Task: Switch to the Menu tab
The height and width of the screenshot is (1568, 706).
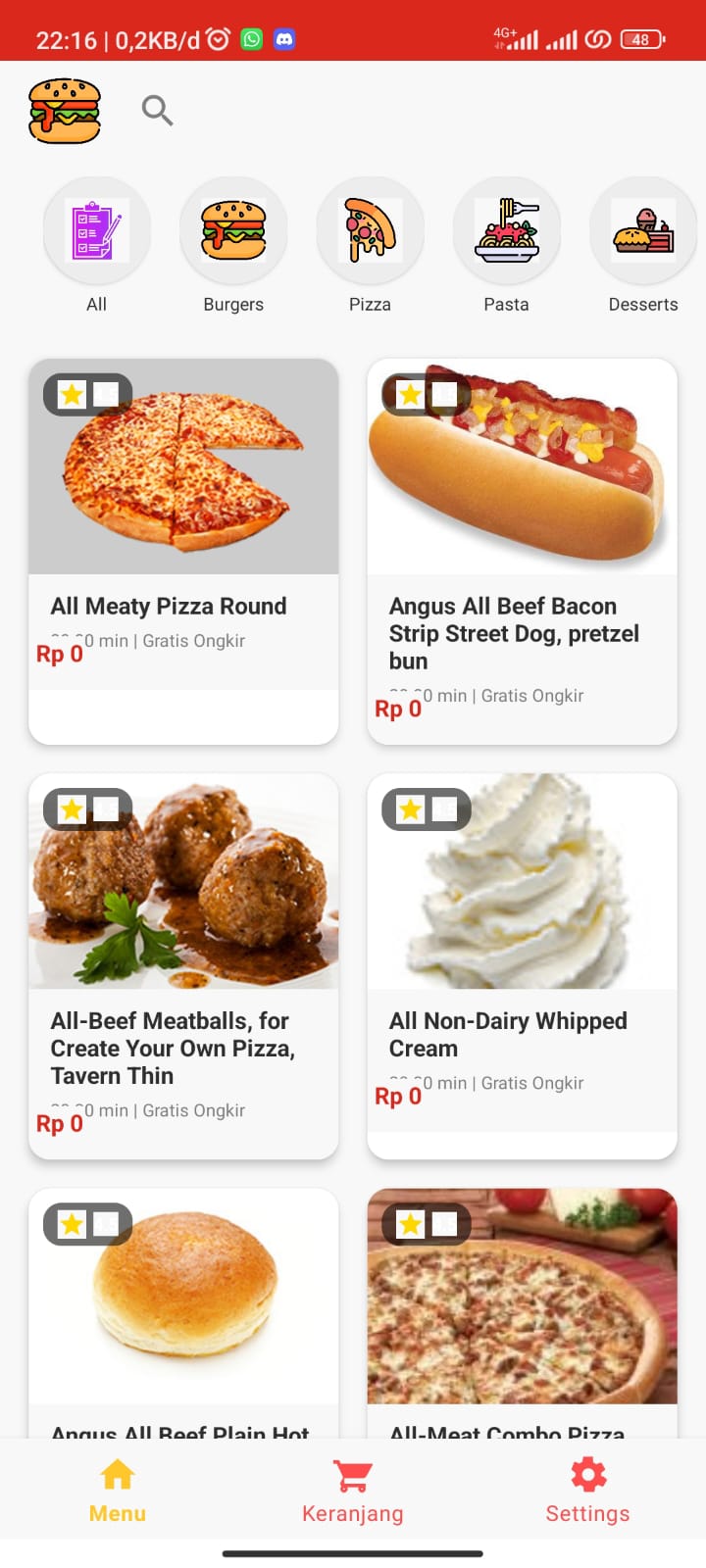Action: tap(118, 1491)
